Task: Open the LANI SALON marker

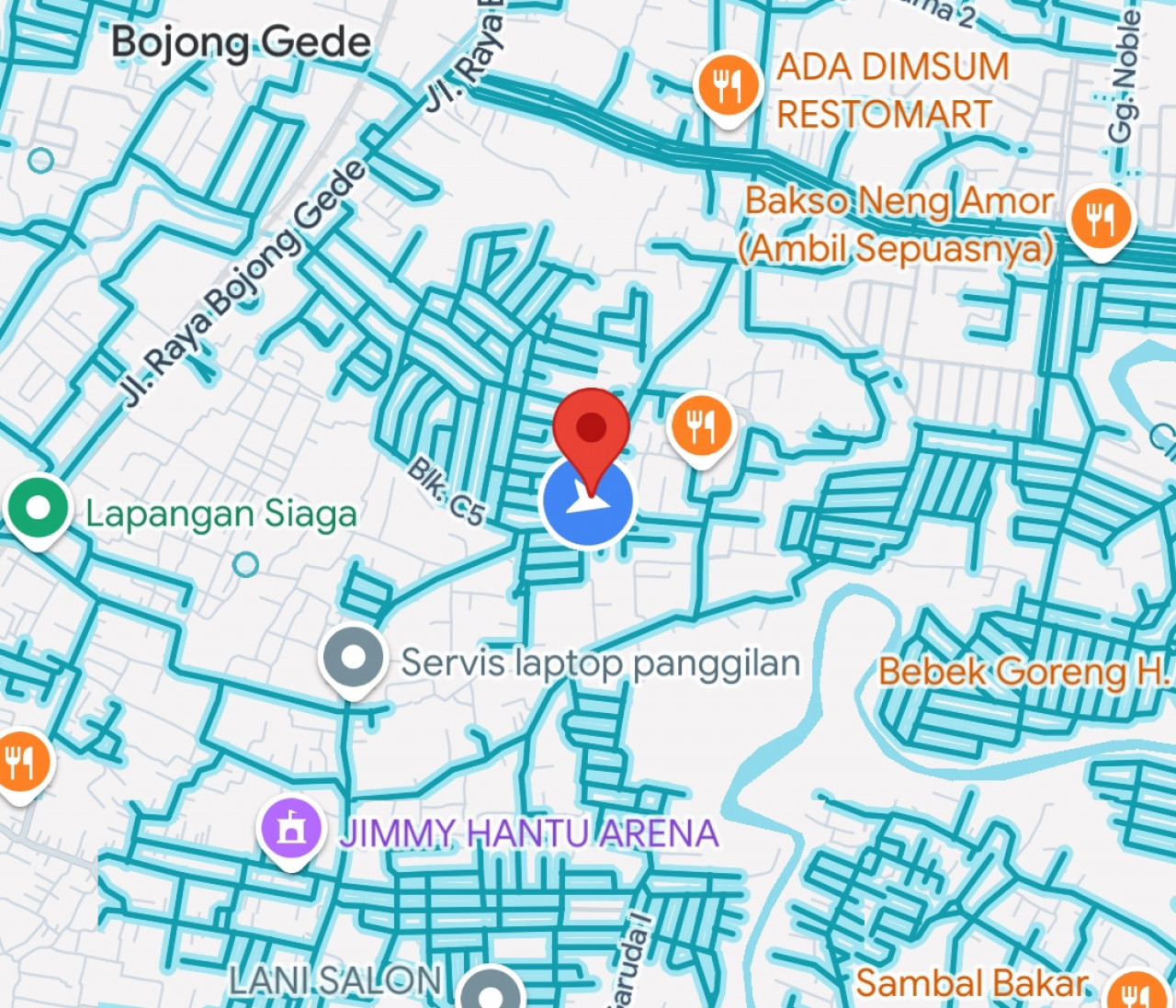Action: coord(492,992)
